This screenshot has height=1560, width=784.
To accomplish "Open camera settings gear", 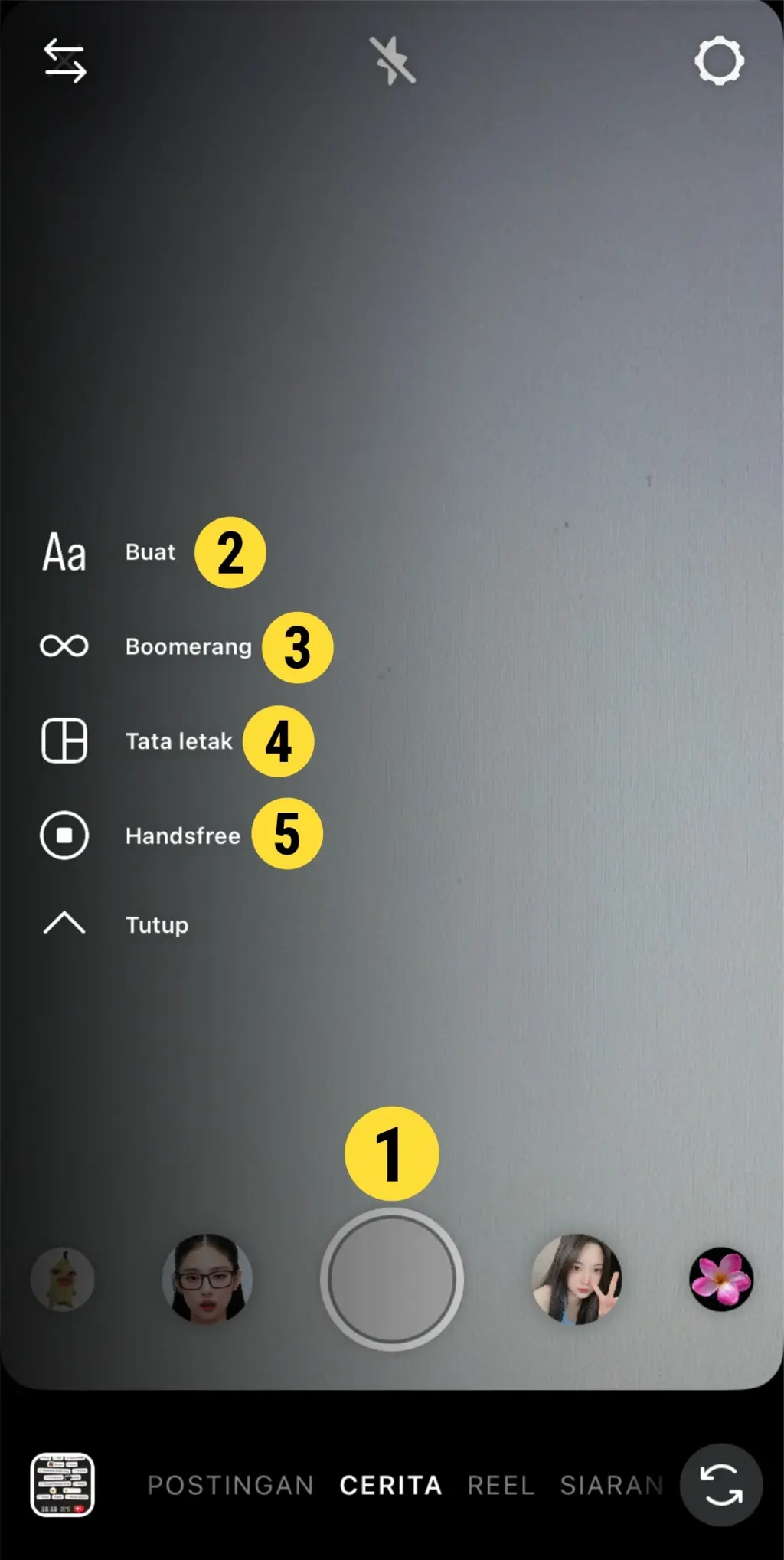I will [x=719, y=61].
